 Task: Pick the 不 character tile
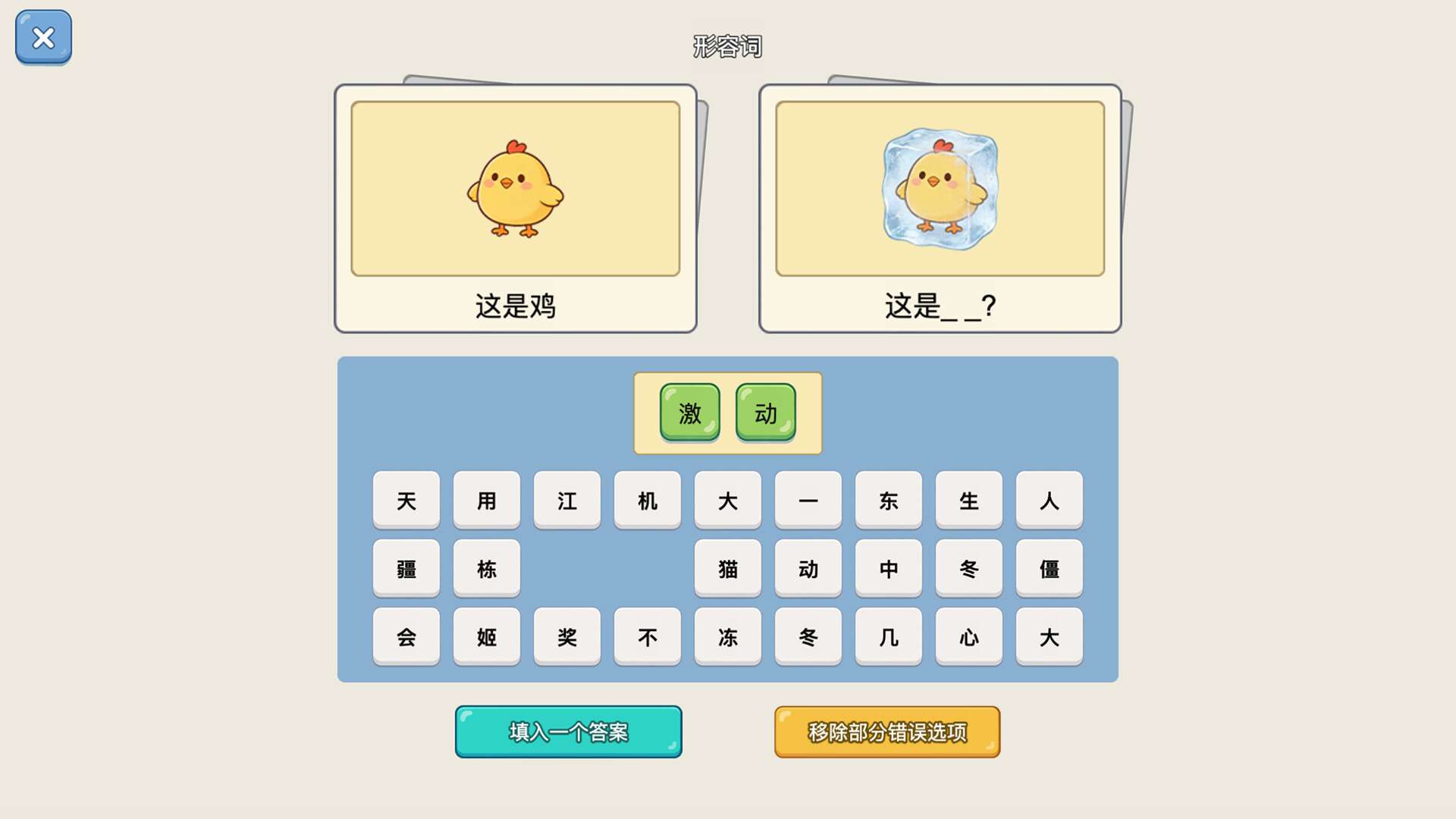(x=647, y=637)
